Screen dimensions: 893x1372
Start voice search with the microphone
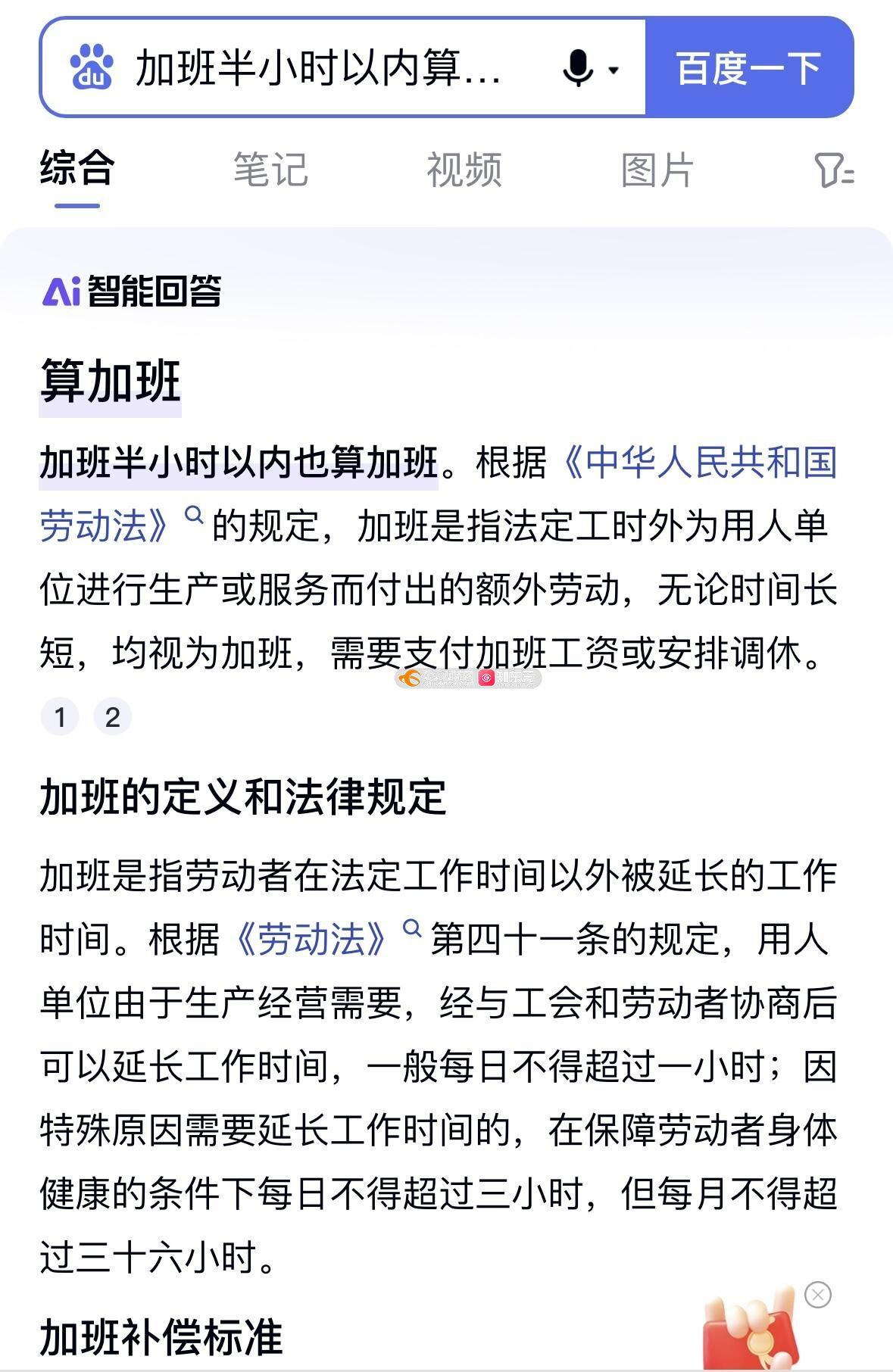coord(579,69)
